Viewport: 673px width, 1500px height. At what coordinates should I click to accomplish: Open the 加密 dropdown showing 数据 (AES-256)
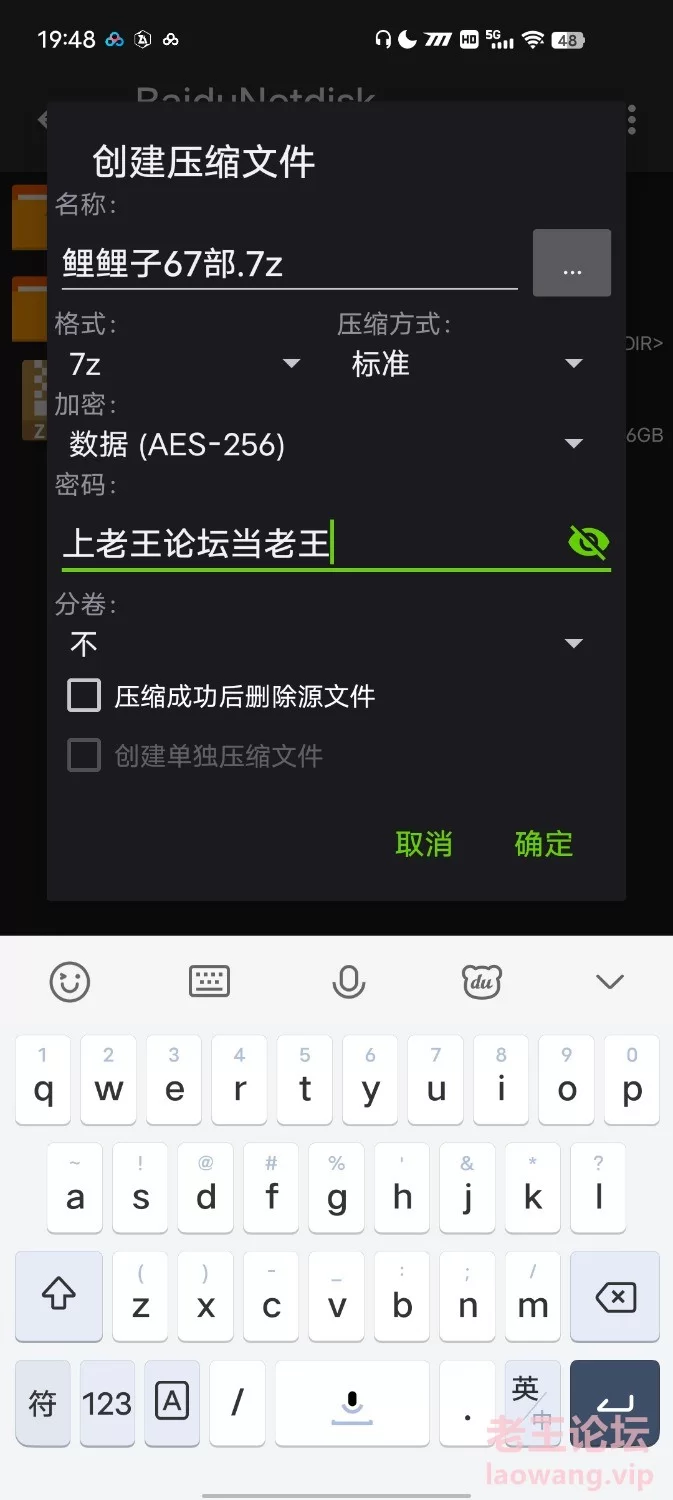pos(327,443)
